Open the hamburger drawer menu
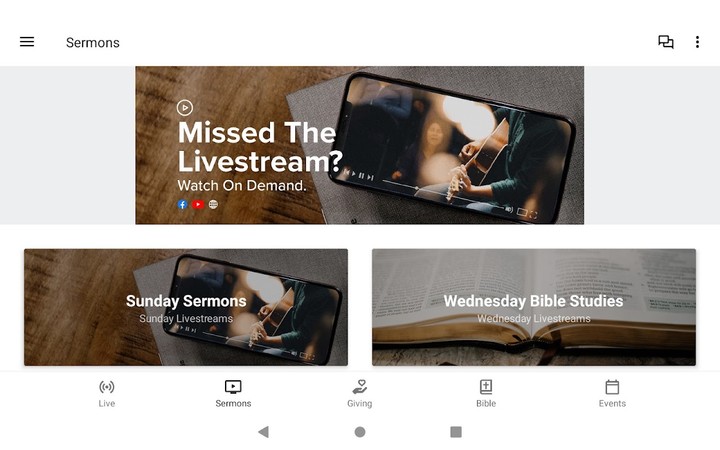The image size is (720, 450). (27, 42)
